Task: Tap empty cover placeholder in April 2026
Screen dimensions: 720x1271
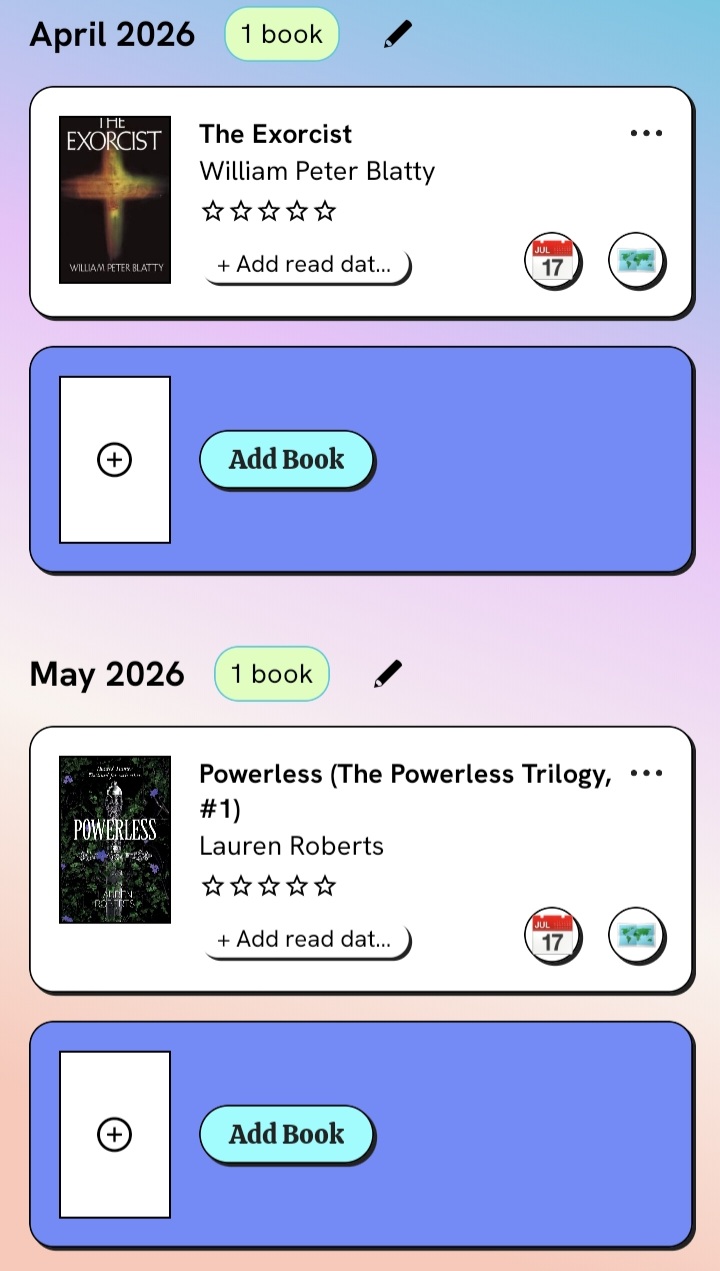Action: (115, 460)
